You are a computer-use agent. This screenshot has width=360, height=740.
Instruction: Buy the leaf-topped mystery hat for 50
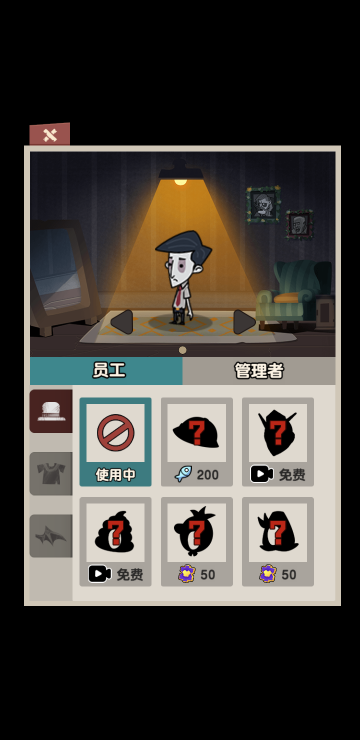pos(197,542)
